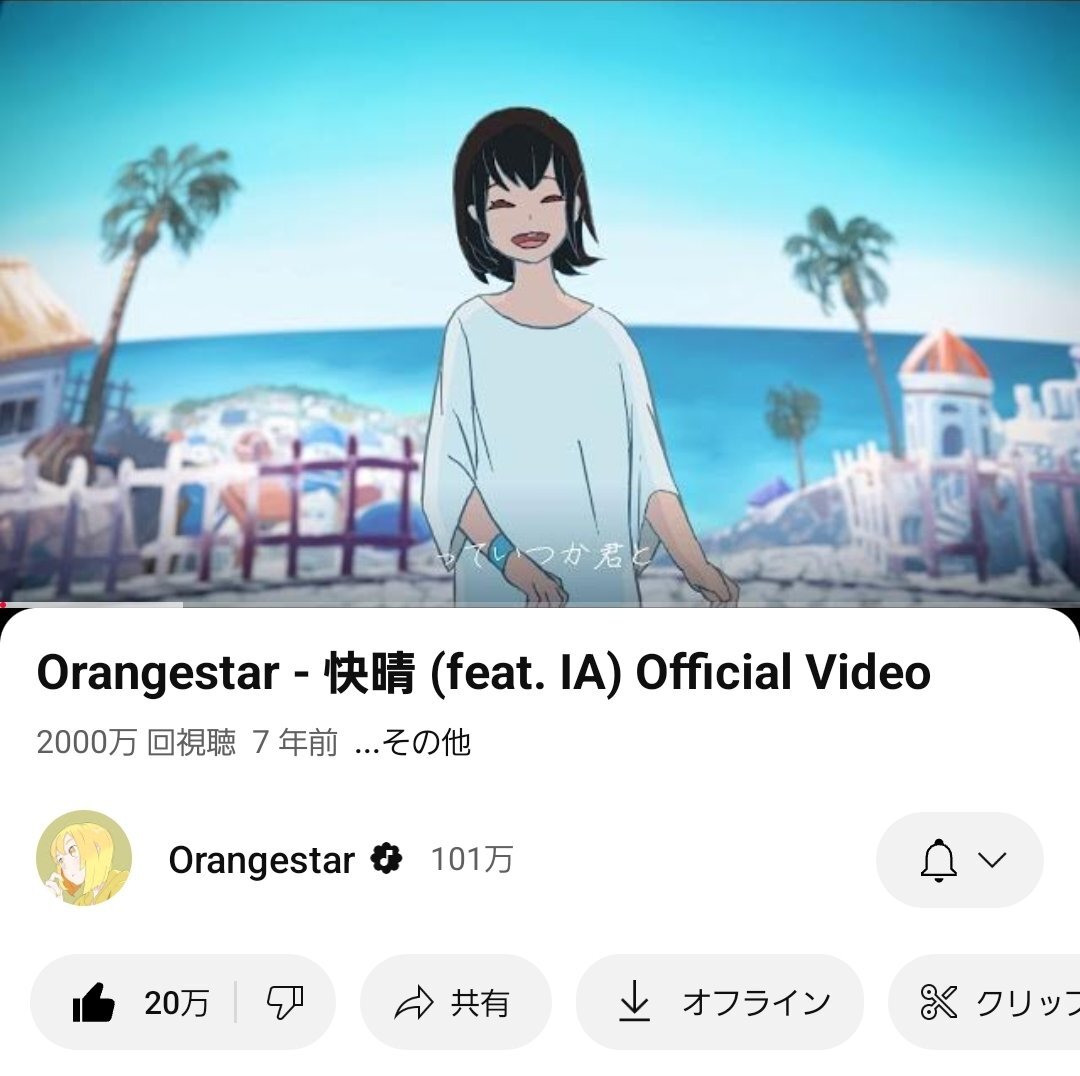Dislike this video
1080x1076 pixels.
tap(285, 1002)
